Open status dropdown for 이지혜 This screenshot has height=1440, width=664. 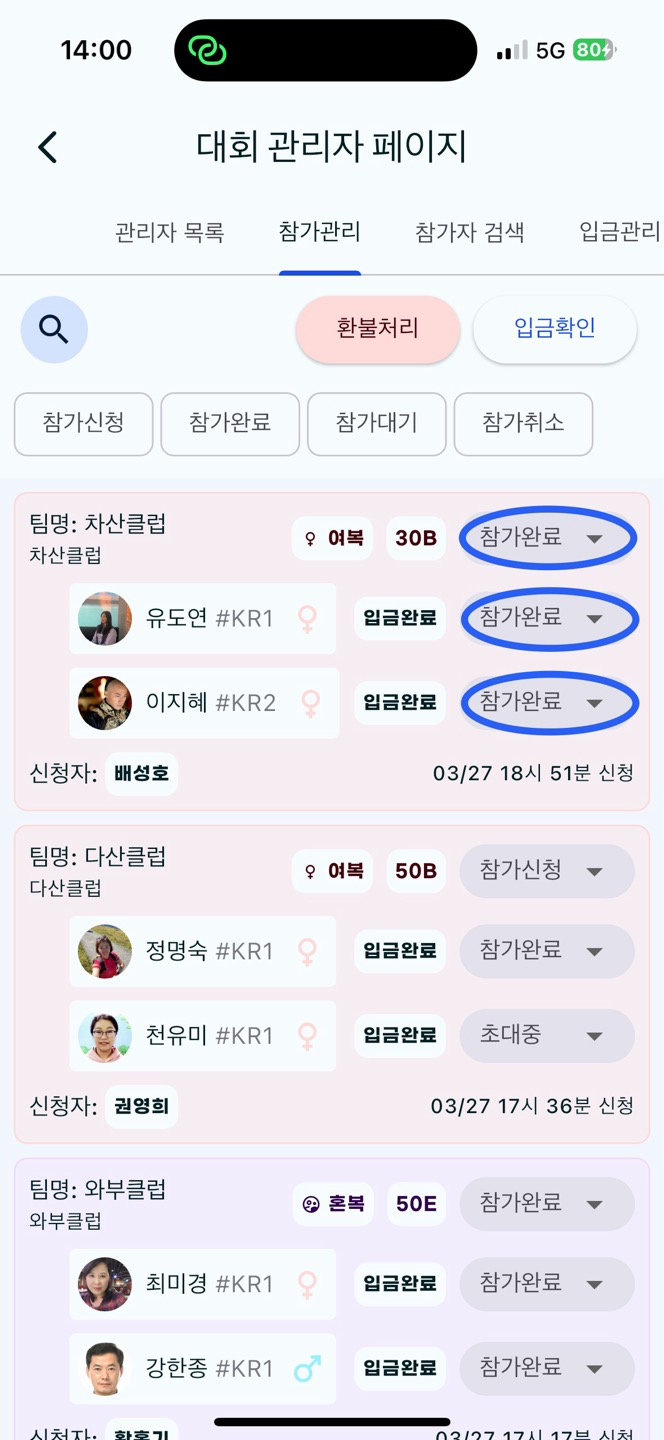[547, 702]
